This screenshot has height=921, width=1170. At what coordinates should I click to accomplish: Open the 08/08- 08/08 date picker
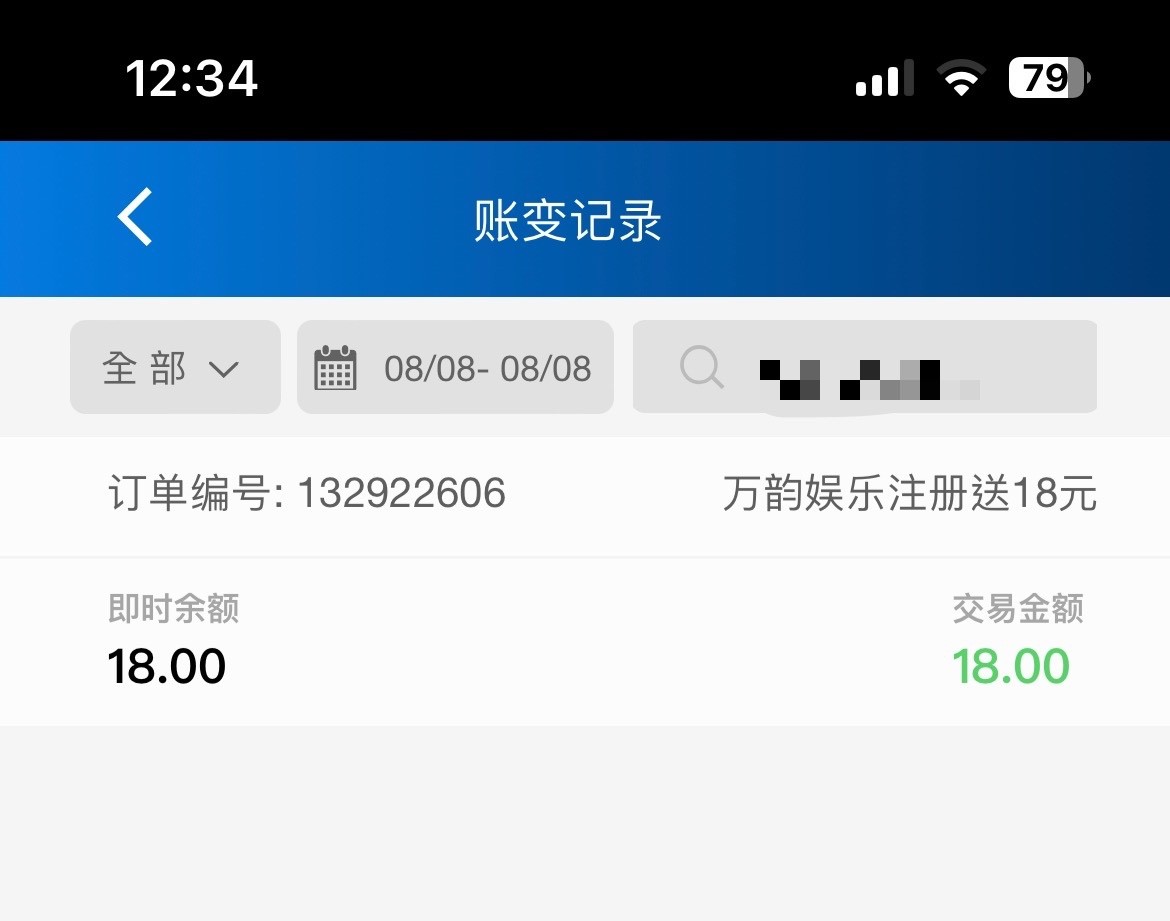[455, 368]
